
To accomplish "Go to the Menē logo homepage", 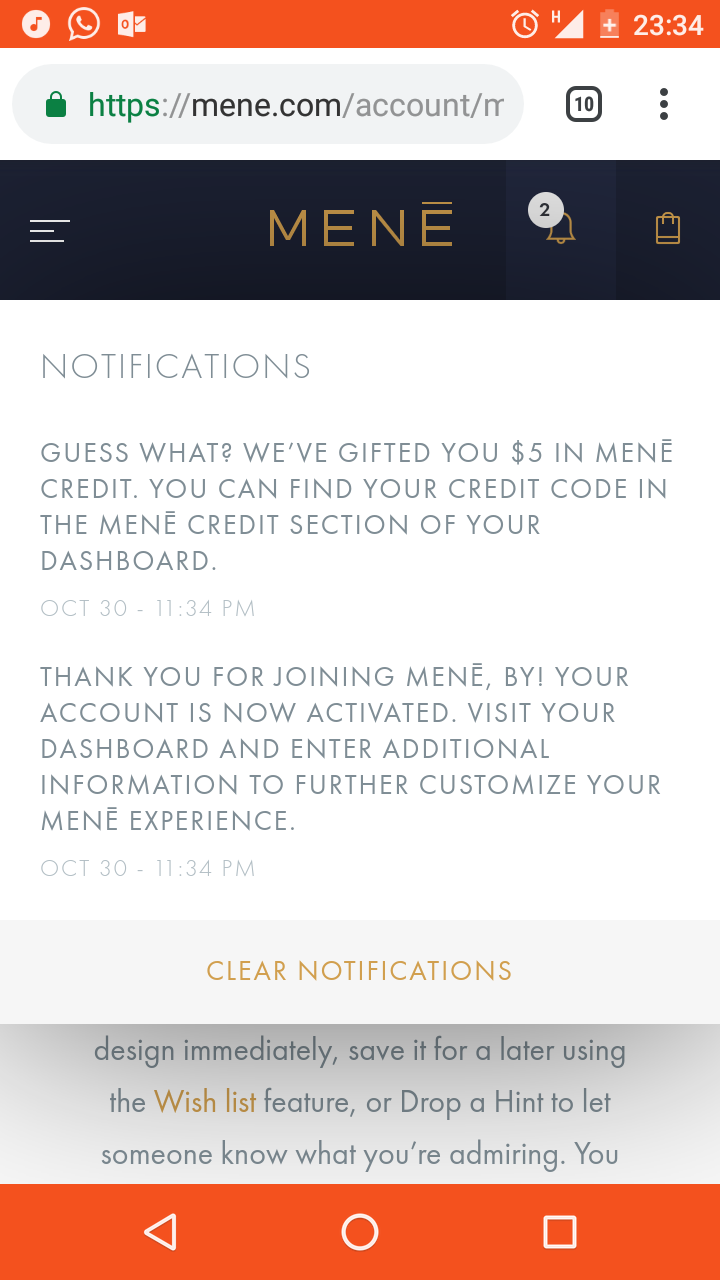I will click(x=361, y=227).
